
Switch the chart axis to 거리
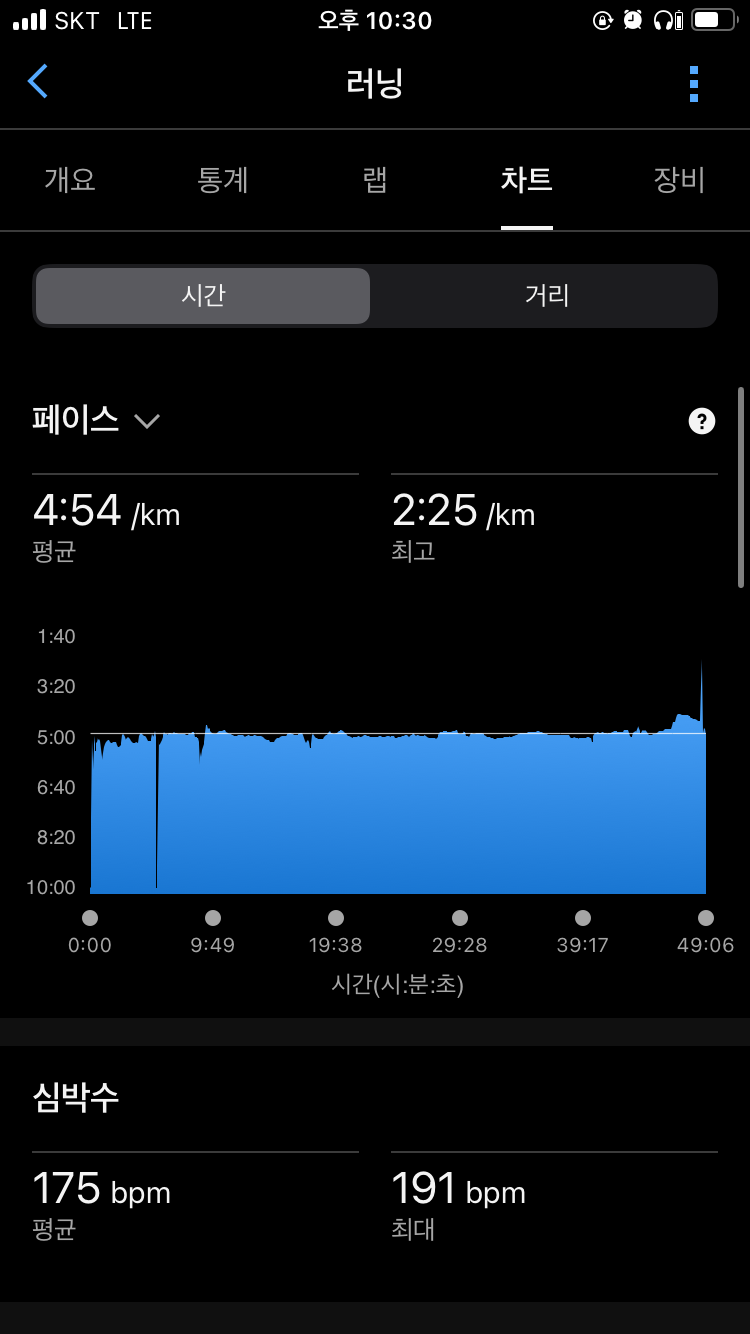pos(546,296)
